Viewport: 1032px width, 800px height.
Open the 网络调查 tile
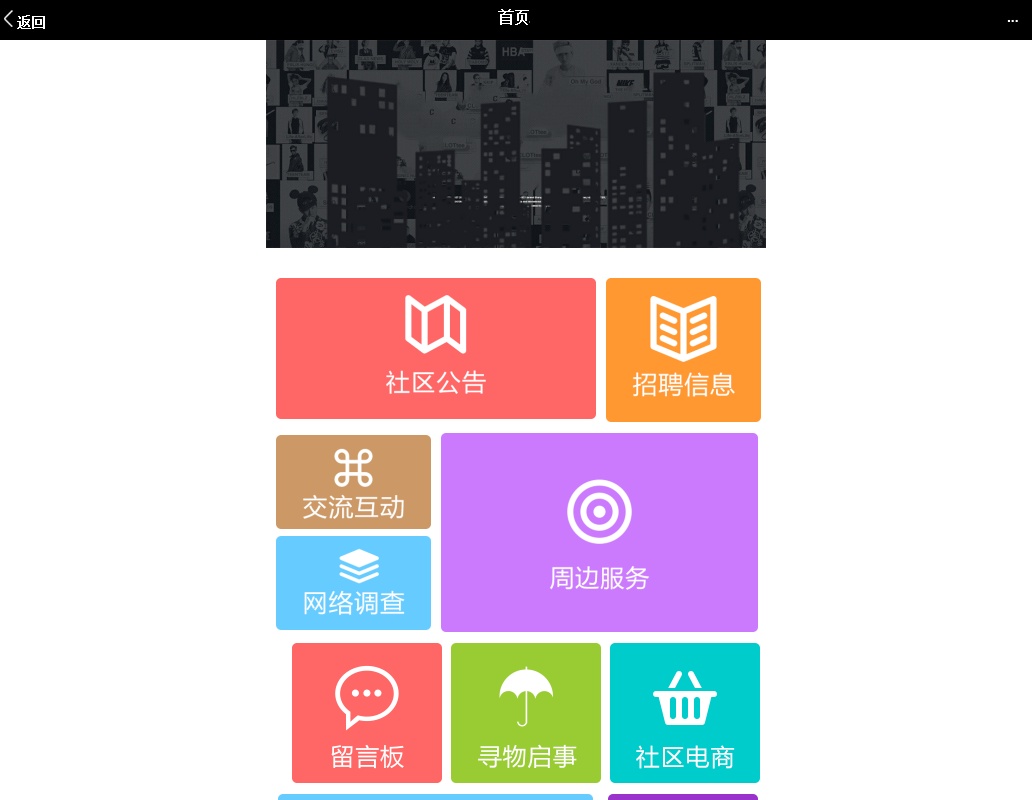tap(353, 583)
